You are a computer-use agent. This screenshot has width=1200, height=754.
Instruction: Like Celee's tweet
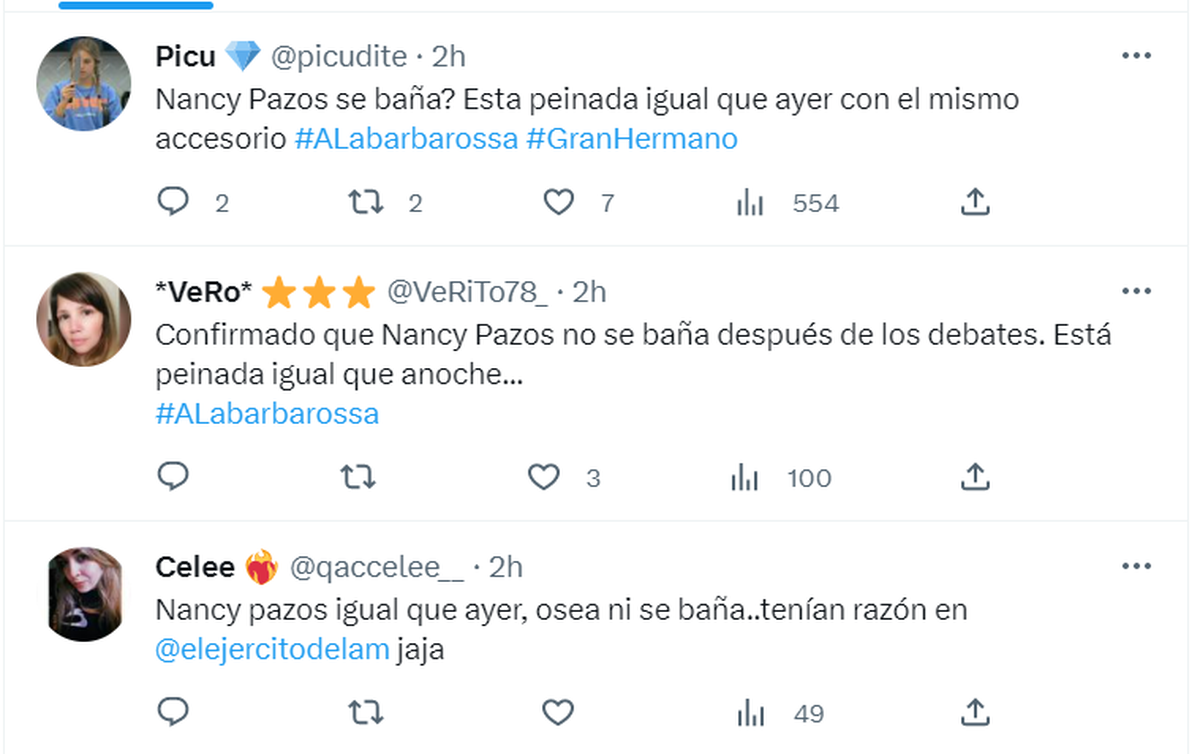click(558, 713)
